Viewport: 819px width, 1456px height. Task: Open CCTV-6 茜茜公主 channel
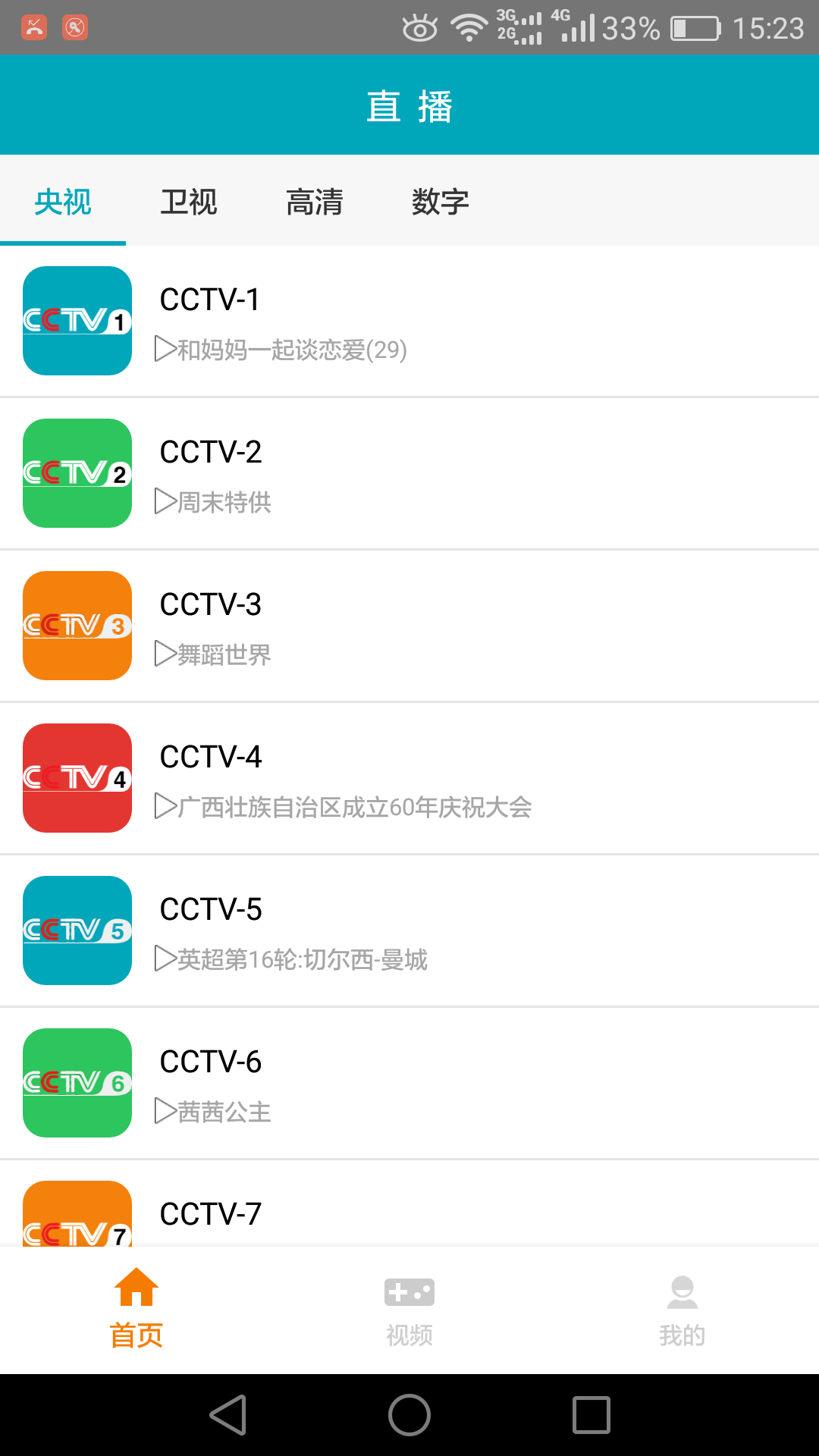click(409, 1083)
